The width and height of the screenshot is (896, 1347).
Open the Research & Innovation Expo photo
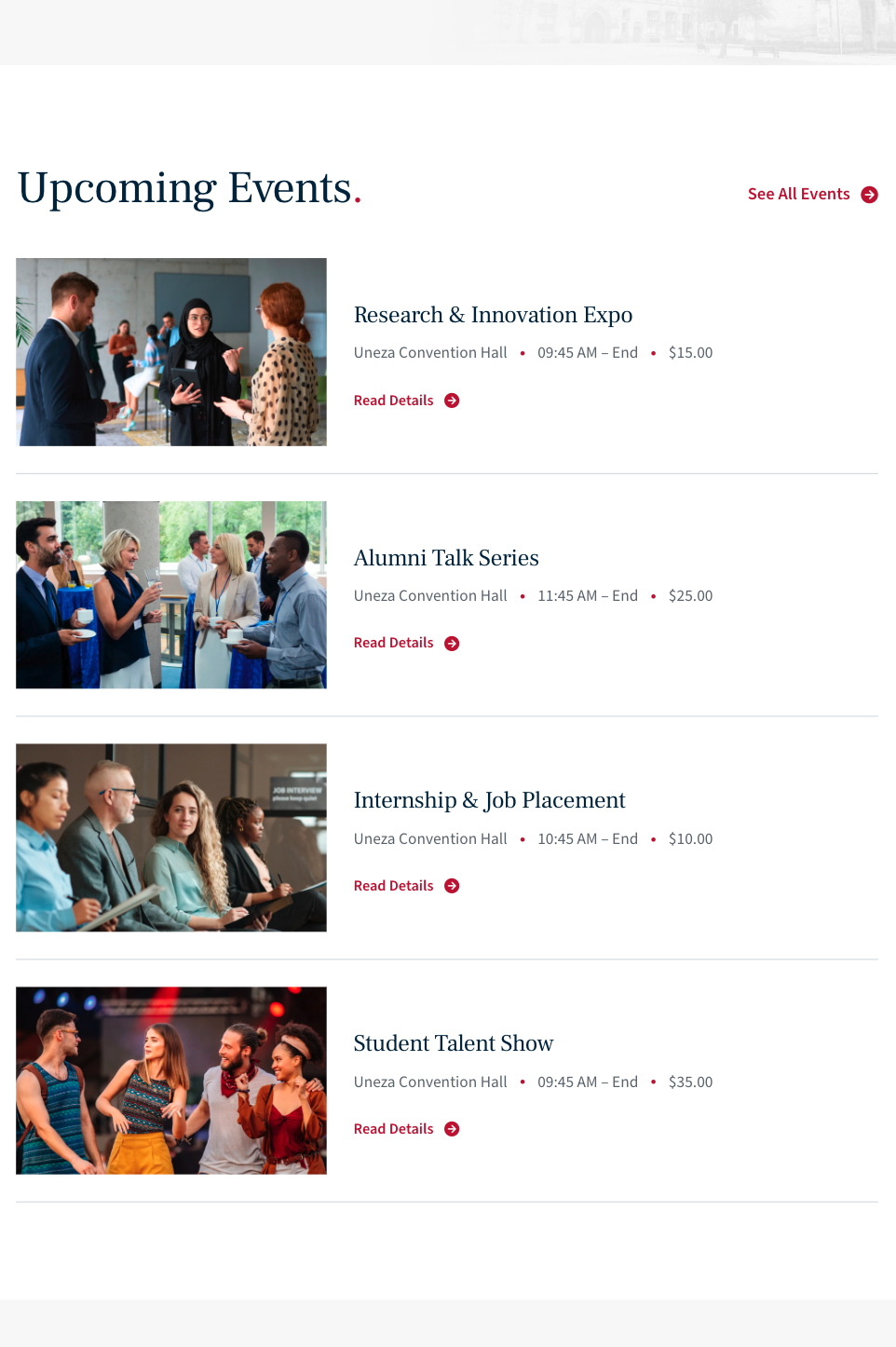(171, 352)
